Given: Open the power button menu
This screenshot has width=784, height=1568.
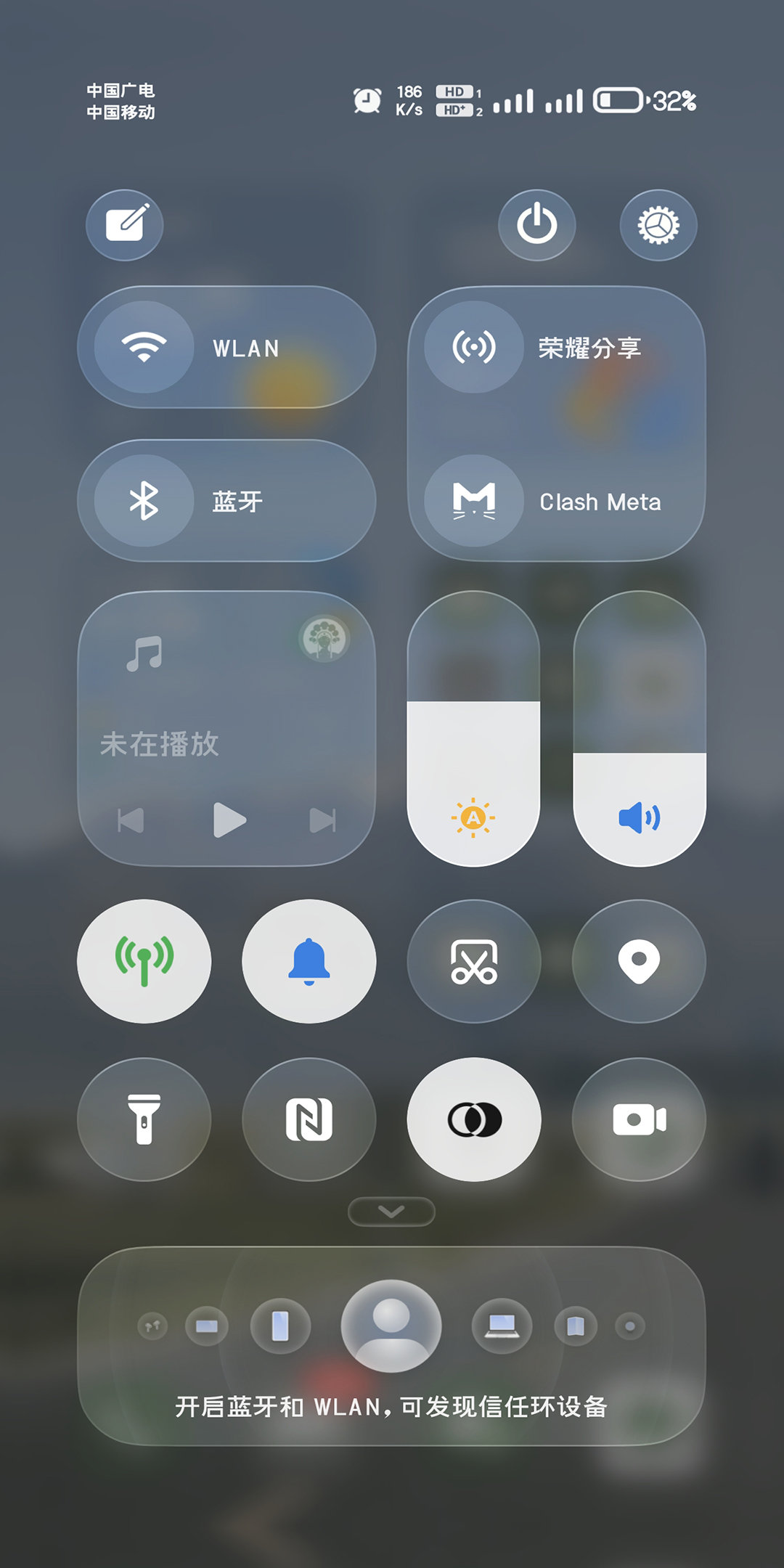Looking at the screenshot, I should [536, 225].
